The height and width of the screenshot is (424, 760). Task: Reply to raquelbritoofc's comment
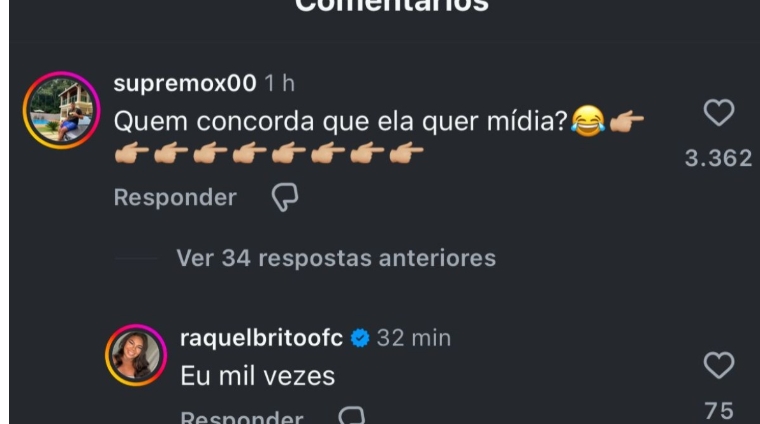tap(241, 416)
